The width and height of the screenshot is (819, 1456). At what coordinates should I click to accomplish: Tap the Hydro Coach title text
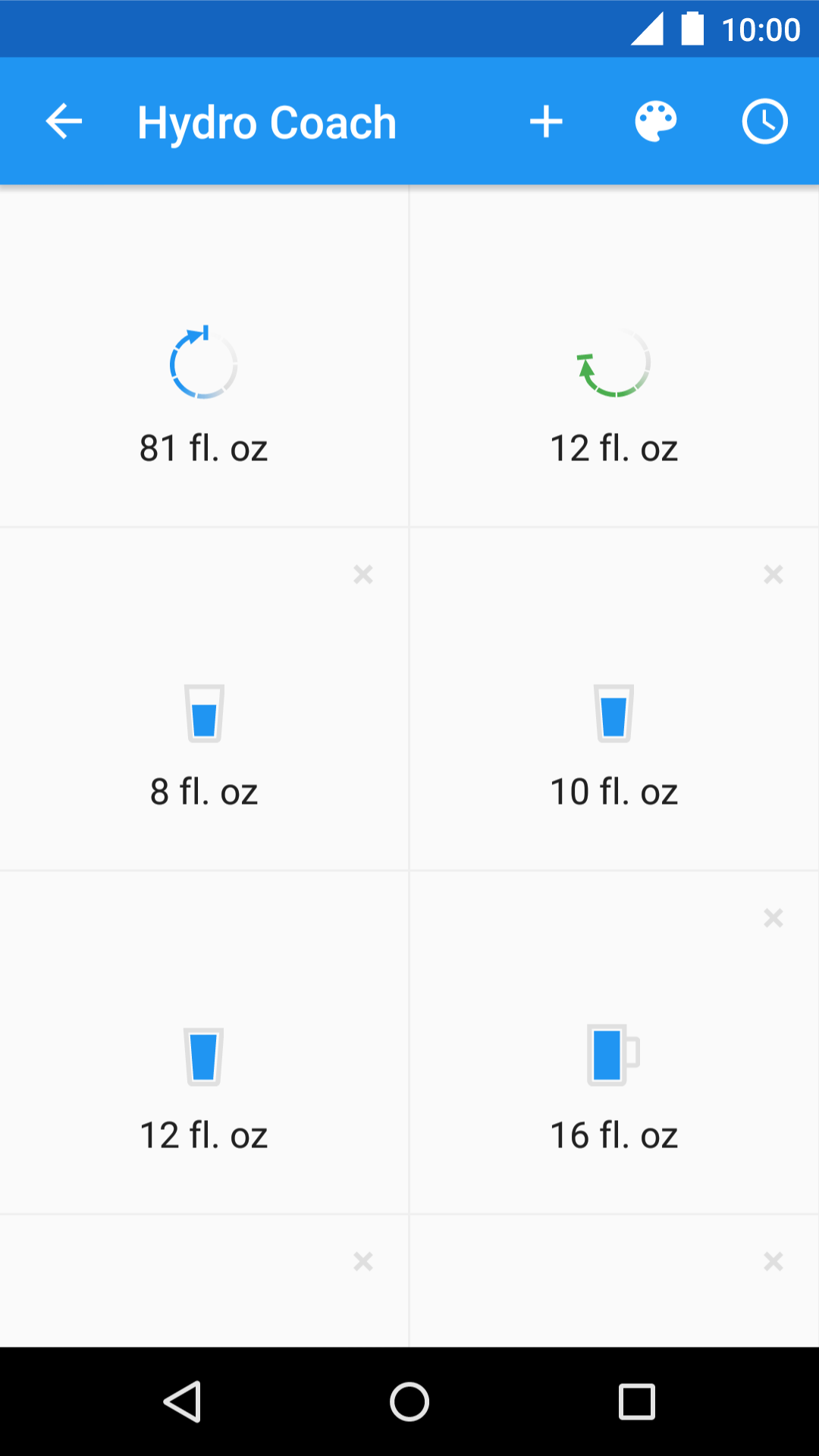pos(266,121)
